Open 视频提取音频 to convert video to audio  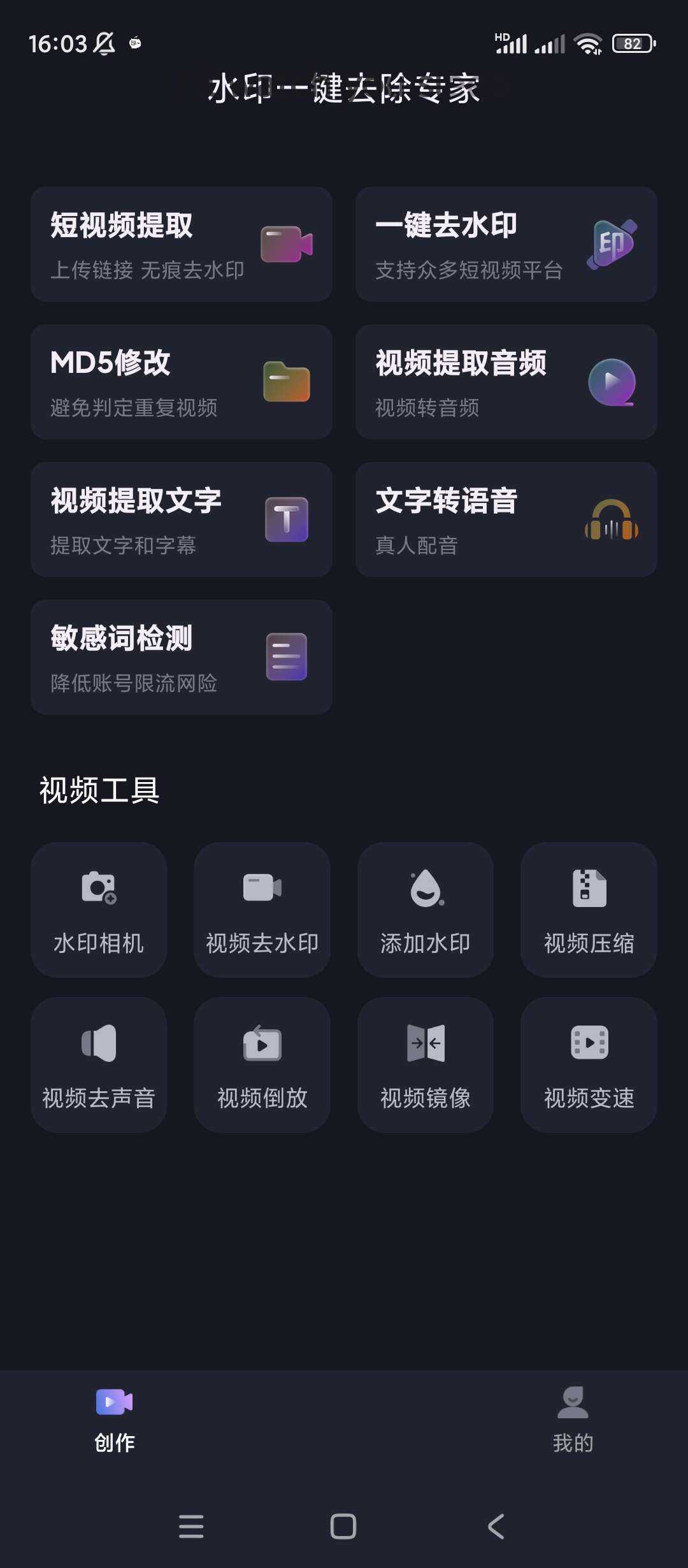[x=506, y=382]
